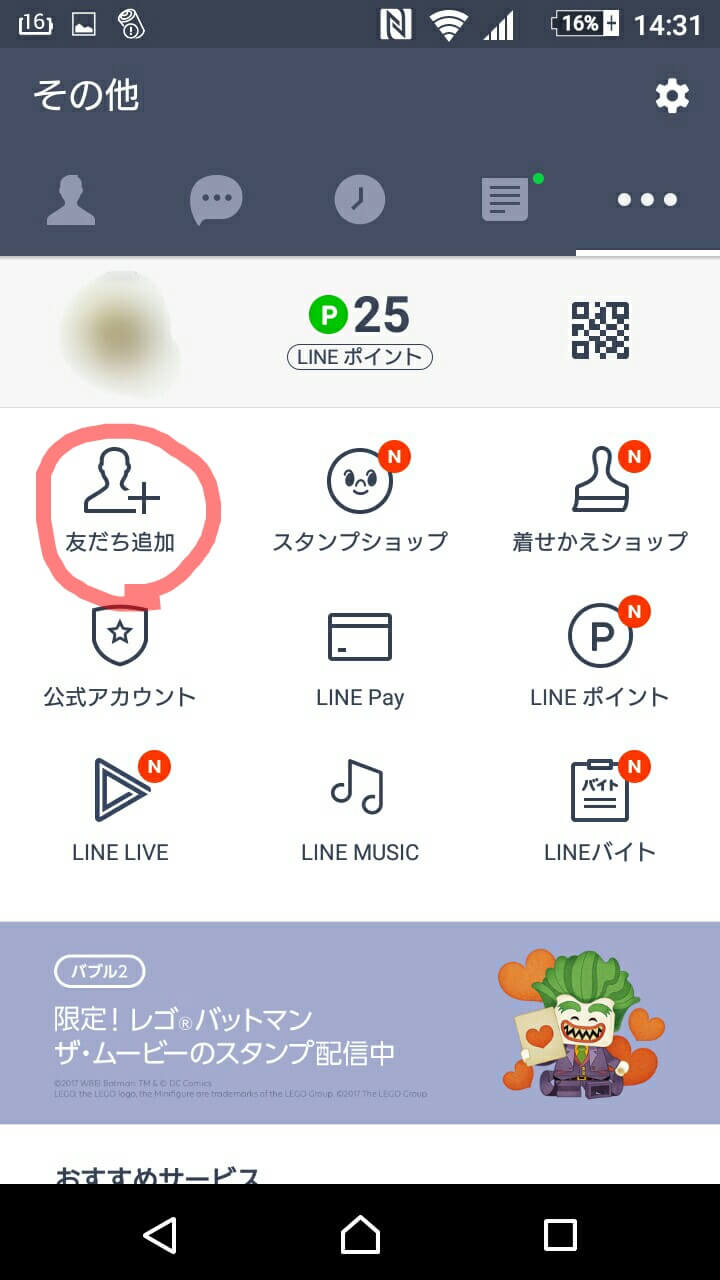
Task: Open the settings gear icon
Action: [x=671, y=96]
